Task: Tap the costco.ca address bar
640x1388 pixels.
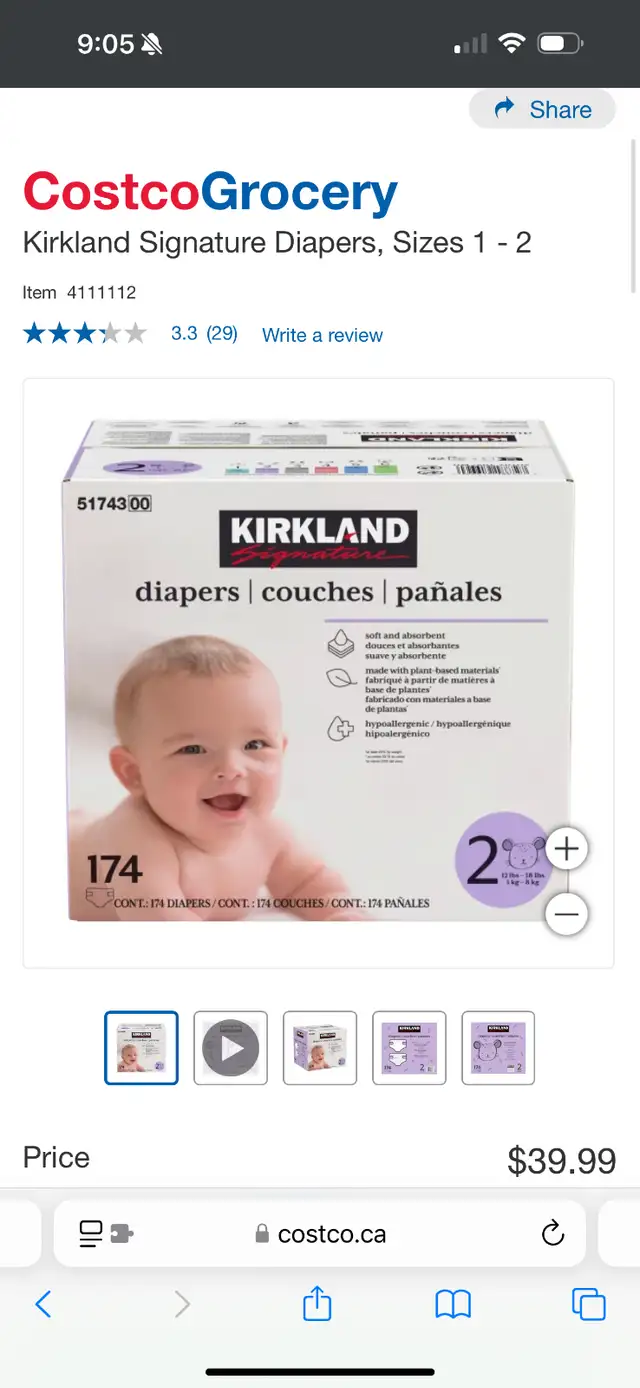Action: tap(320, 1234)
